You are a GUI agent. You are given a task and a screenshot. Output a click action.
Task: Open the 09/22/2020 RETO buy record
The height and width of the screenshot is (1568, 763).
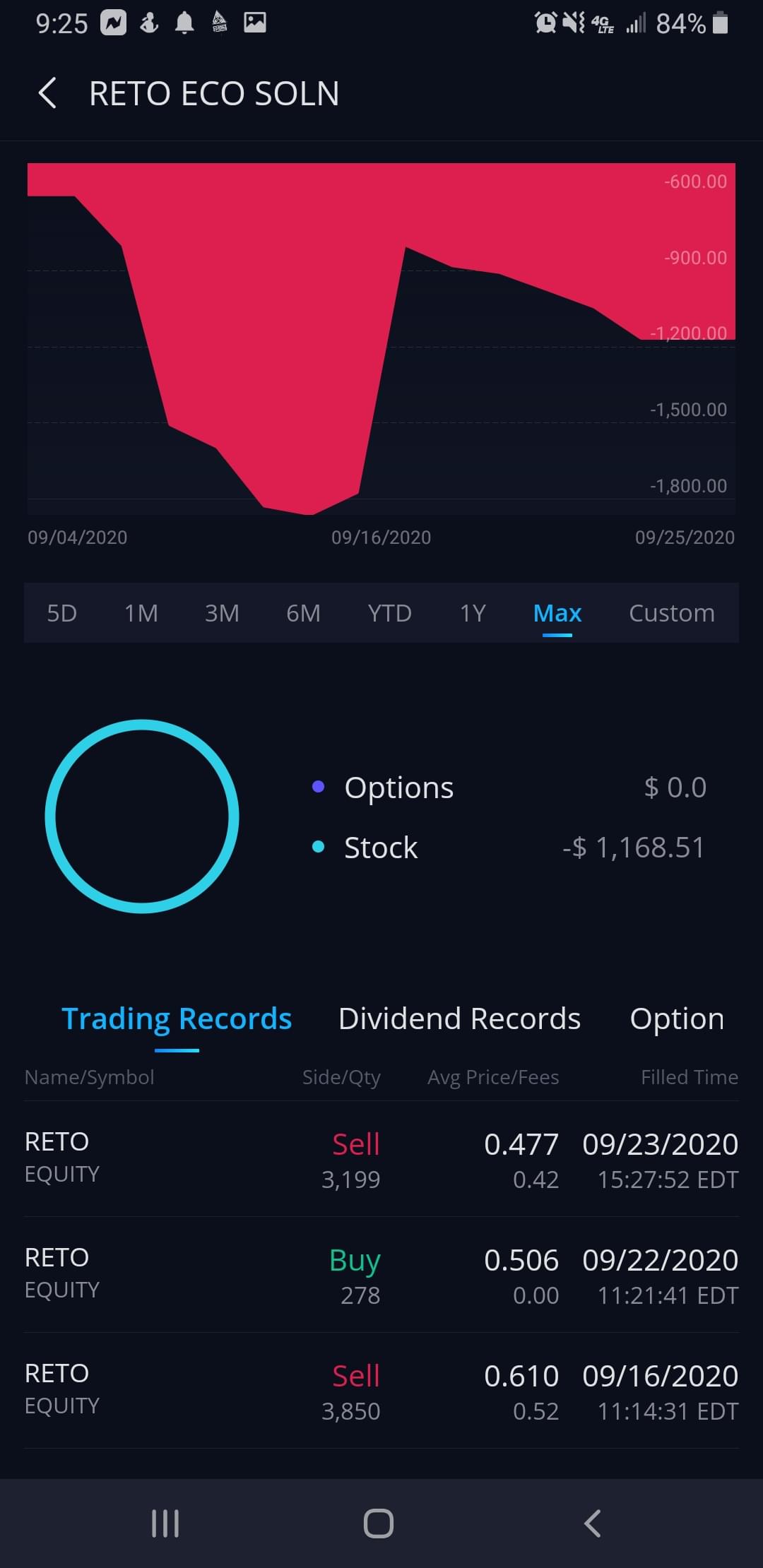click(381, 1276)
